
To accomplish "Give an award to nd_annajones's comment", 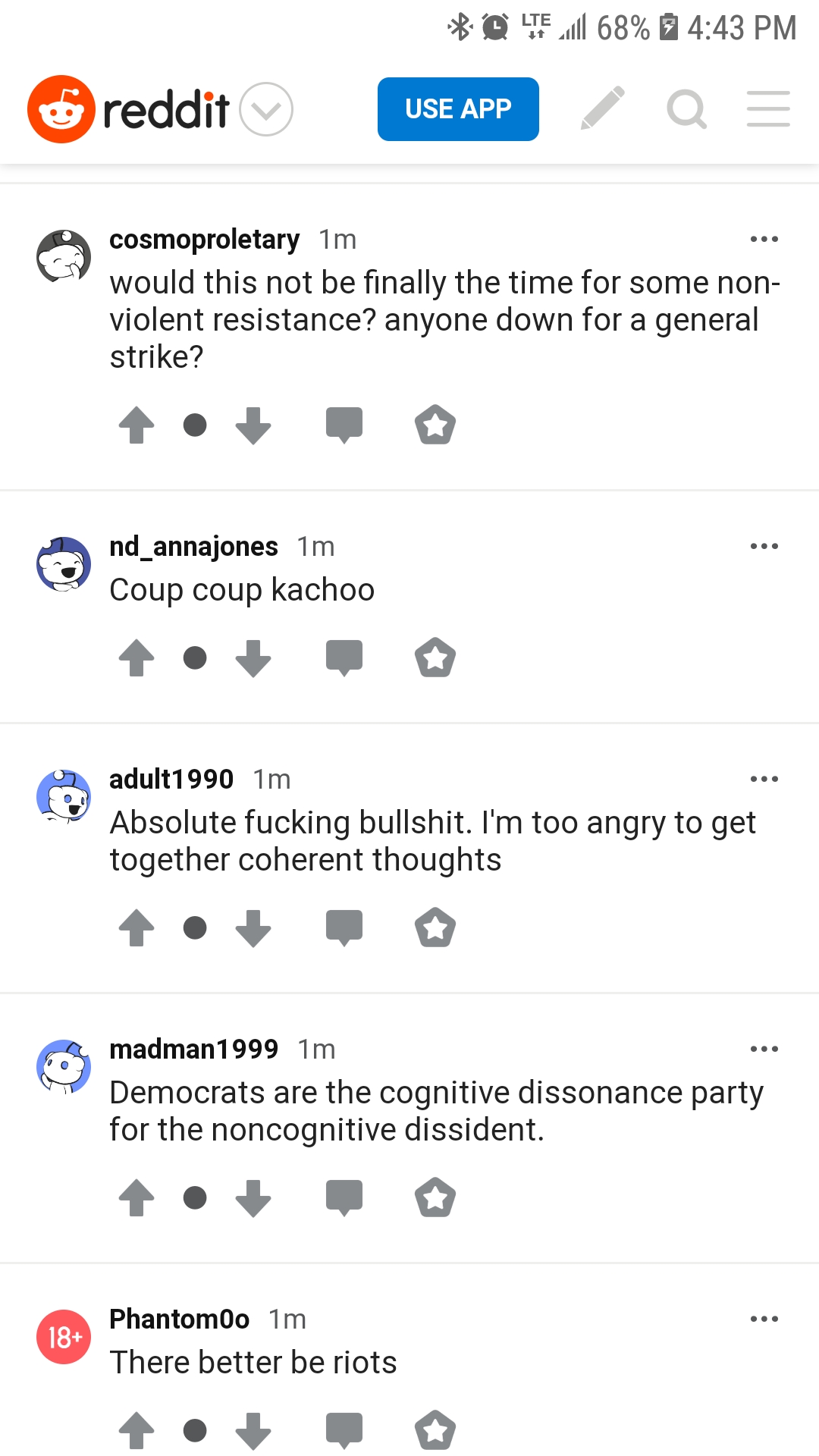I will point(435,657).
